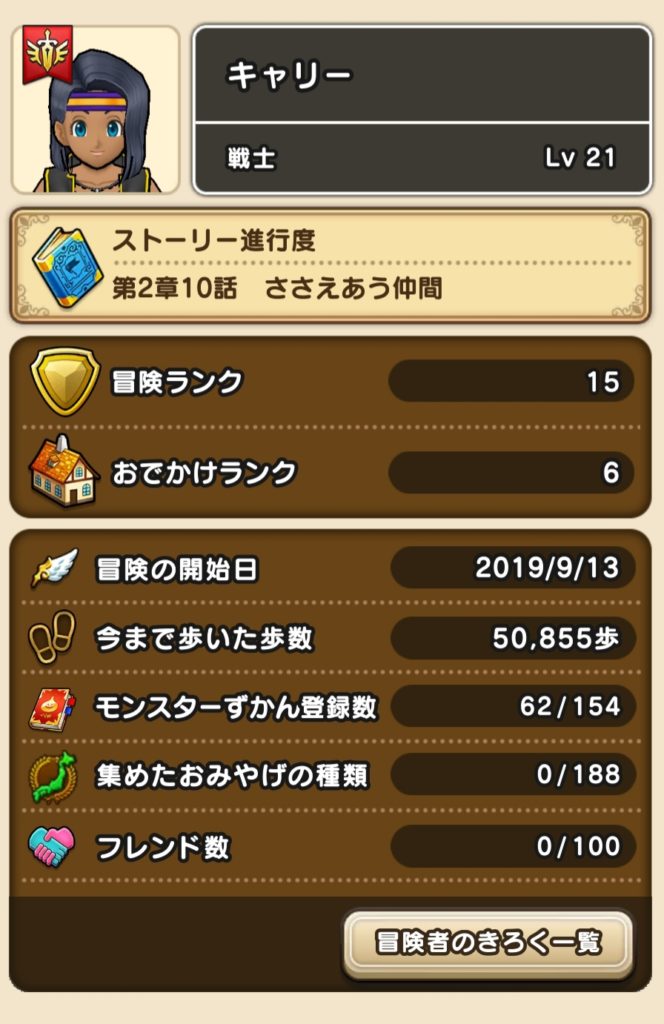Screen dimensions: 664x1024
Task: Tap the character avatar portrait
Action: 96,110
